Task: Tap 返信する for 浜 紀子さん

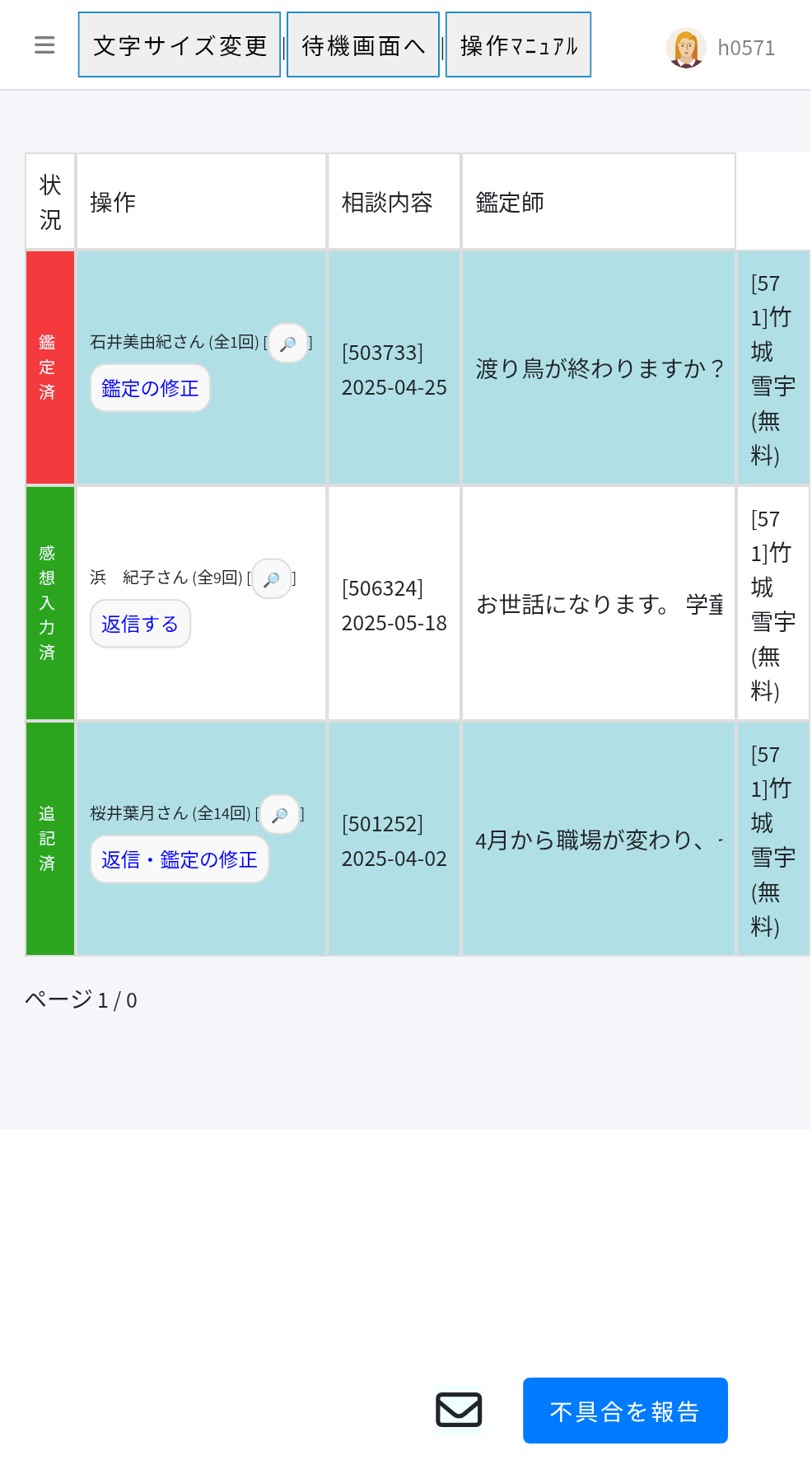Action: [x=140, y=624]
